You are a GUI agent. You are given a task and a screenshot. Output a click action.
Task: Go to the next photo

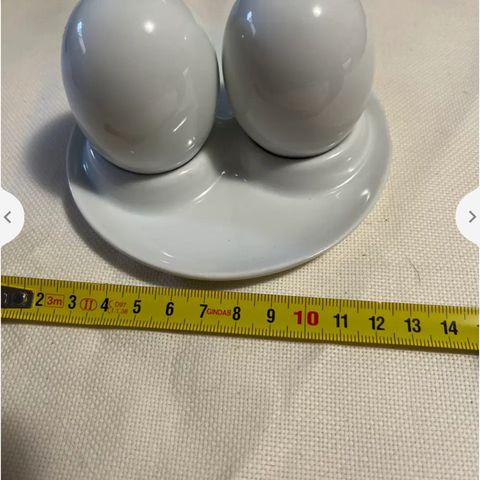point(471,217)
